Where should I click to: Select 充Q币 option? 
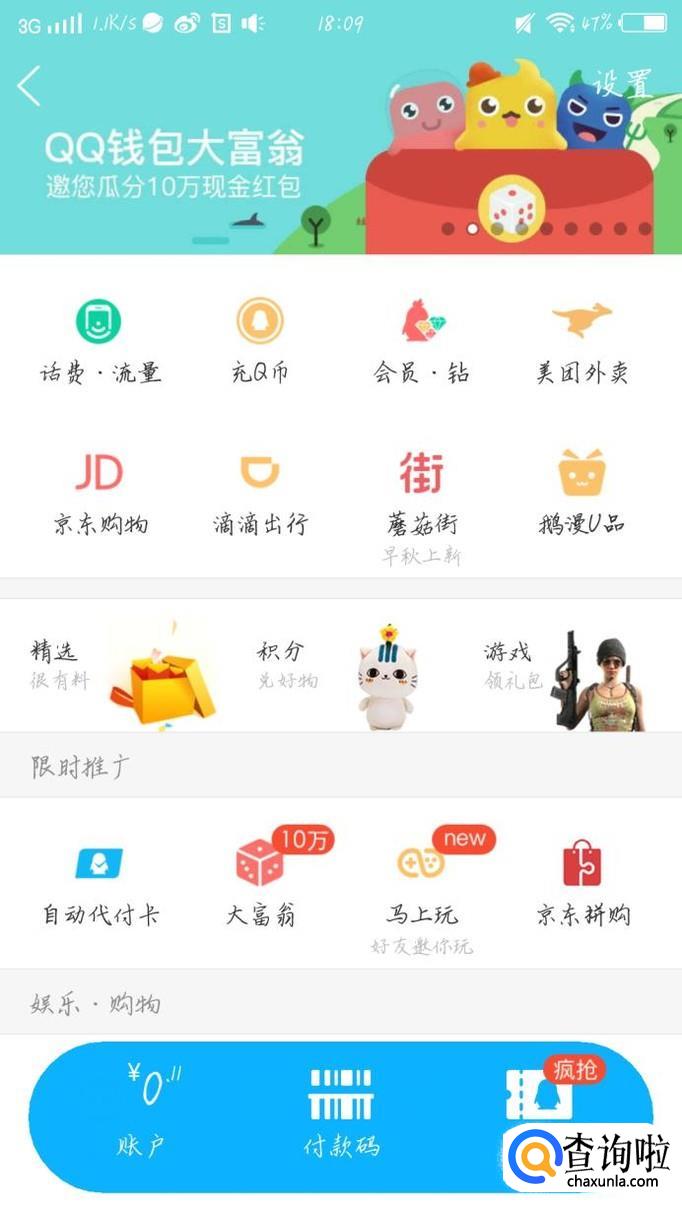pos(260,341)
